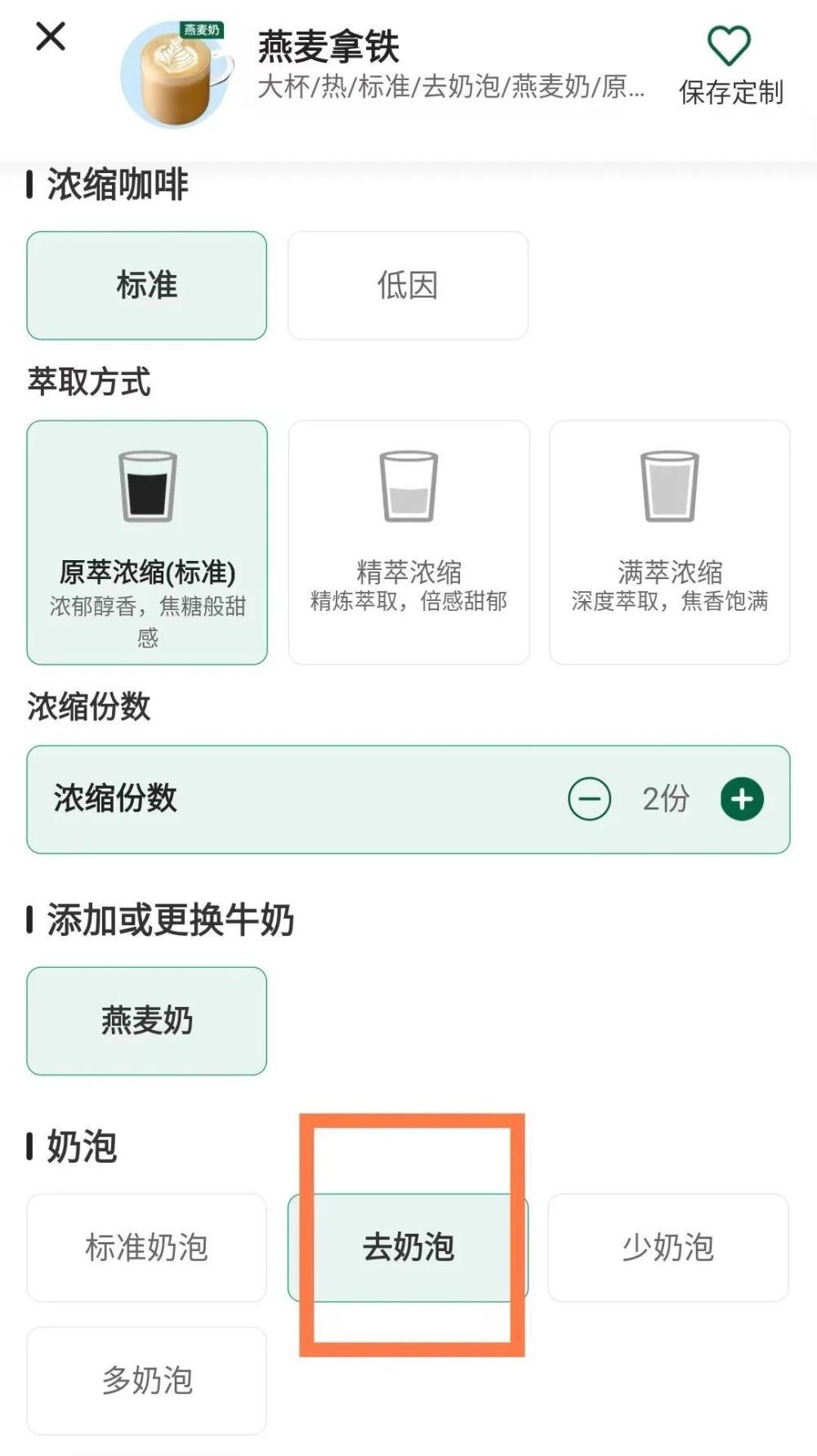The width and height of the screenshot is (817, 1456).
Task: Select 原萃浓缩(标准) extraction method
Action: (x=147, y=542)
